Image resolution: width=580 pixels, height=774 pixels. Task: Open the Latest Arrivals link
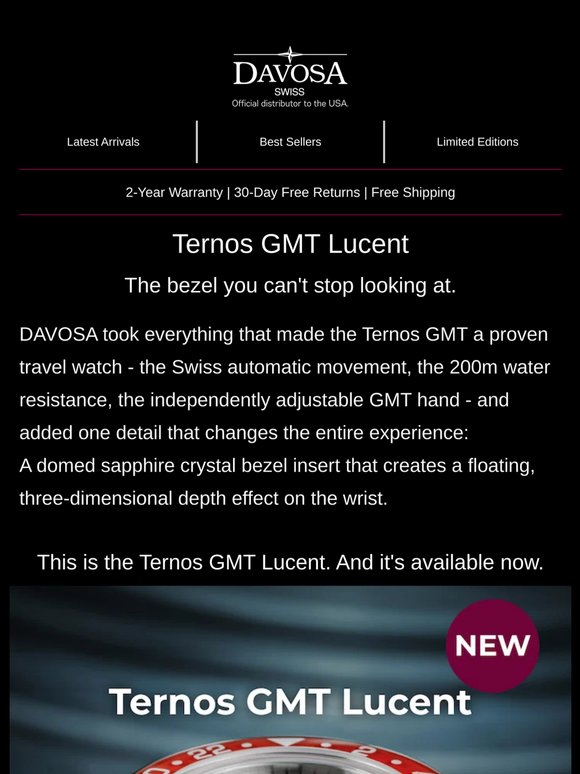click(103, 142)
